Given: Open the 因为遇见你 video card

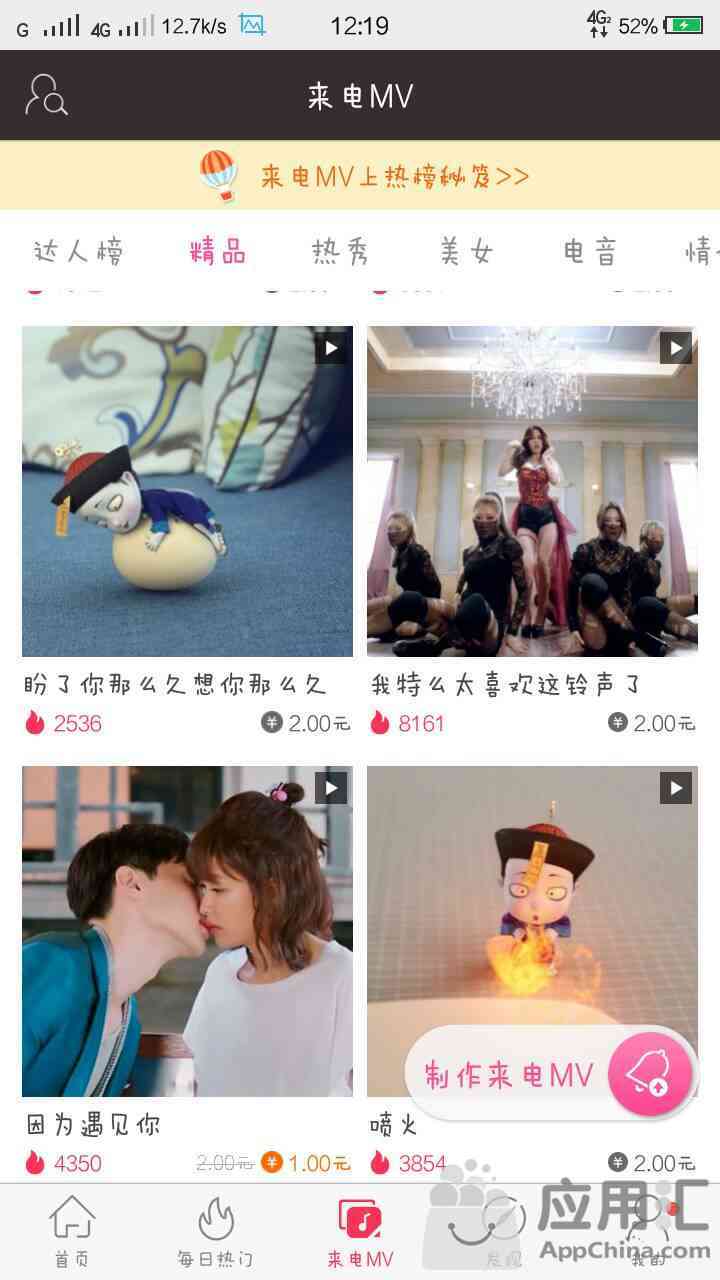Looking at the screenshot, I should tap(187, 931).
